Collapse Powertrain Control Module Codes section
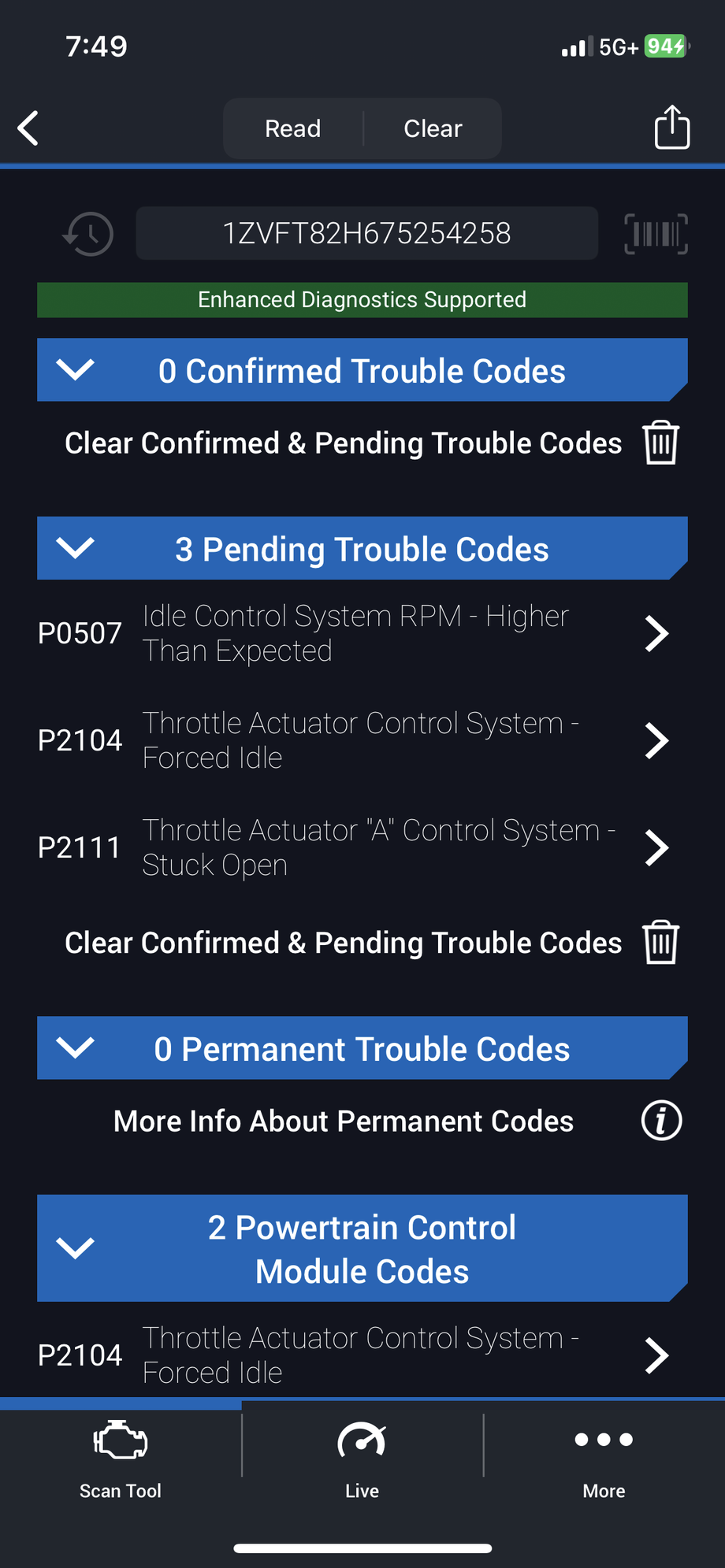Screen dimensions: 725x1568 click(362, 1248)
